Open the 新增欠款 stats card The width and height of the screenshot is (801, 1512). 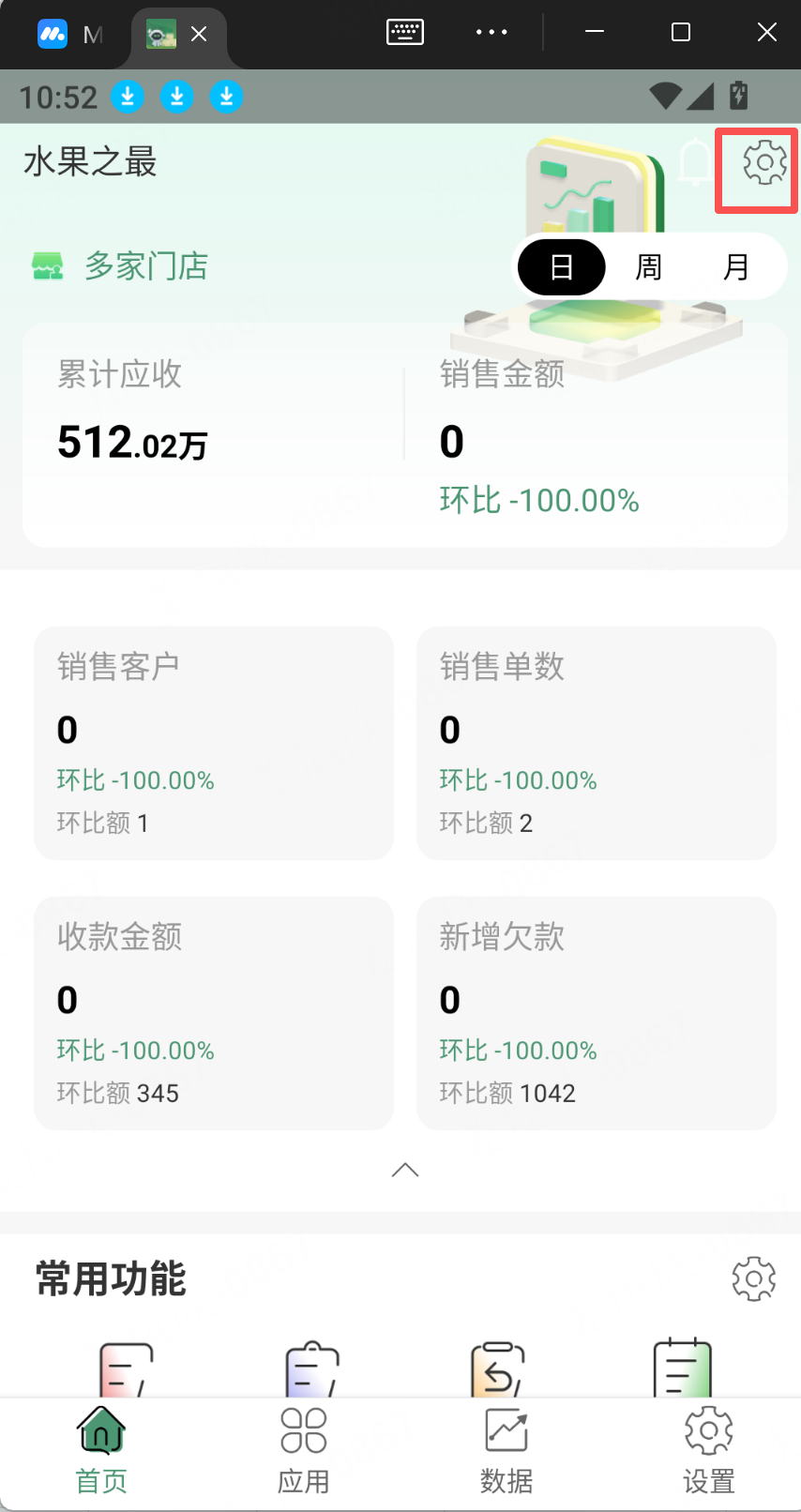[x=596, y=1012]
